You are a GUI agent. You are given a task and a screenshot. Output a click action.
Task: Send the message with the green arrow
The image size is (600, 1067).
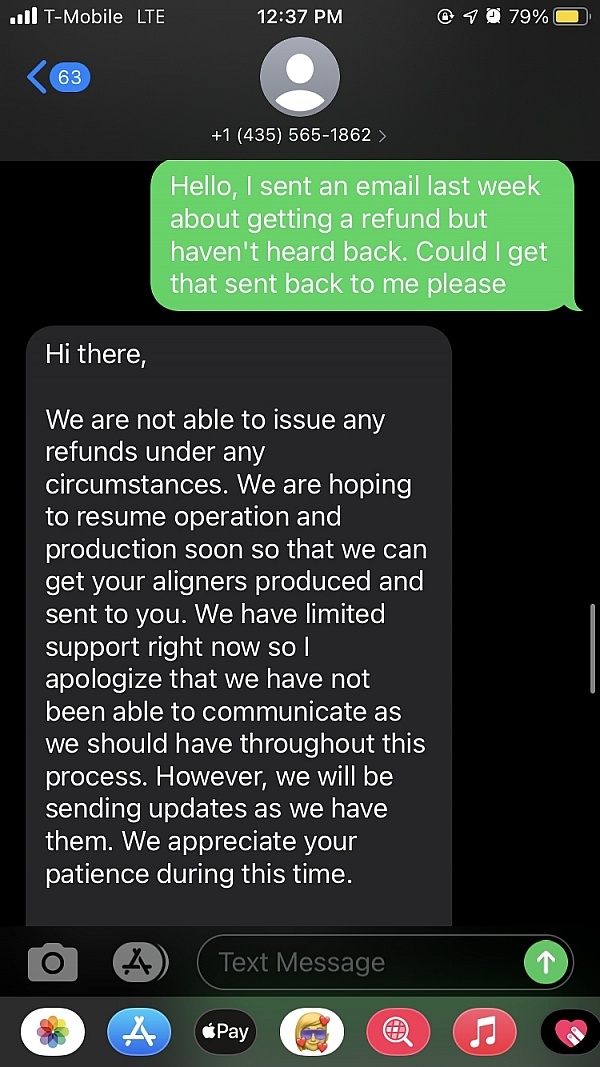coord(546,962)
